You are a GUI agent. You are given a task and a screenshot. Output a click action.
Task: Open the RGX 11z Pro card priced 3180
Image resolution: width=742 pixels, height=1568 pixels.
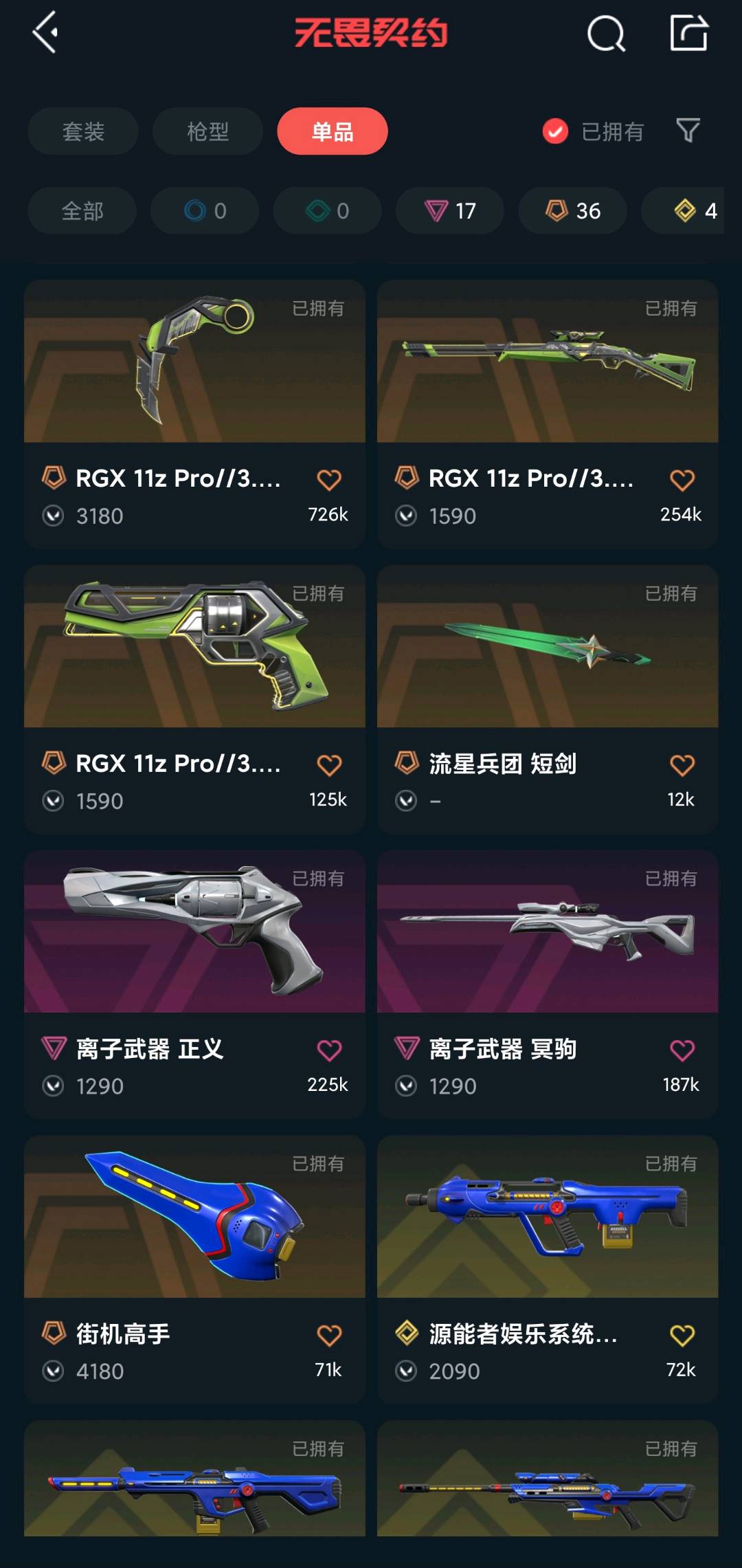(194, 414)
